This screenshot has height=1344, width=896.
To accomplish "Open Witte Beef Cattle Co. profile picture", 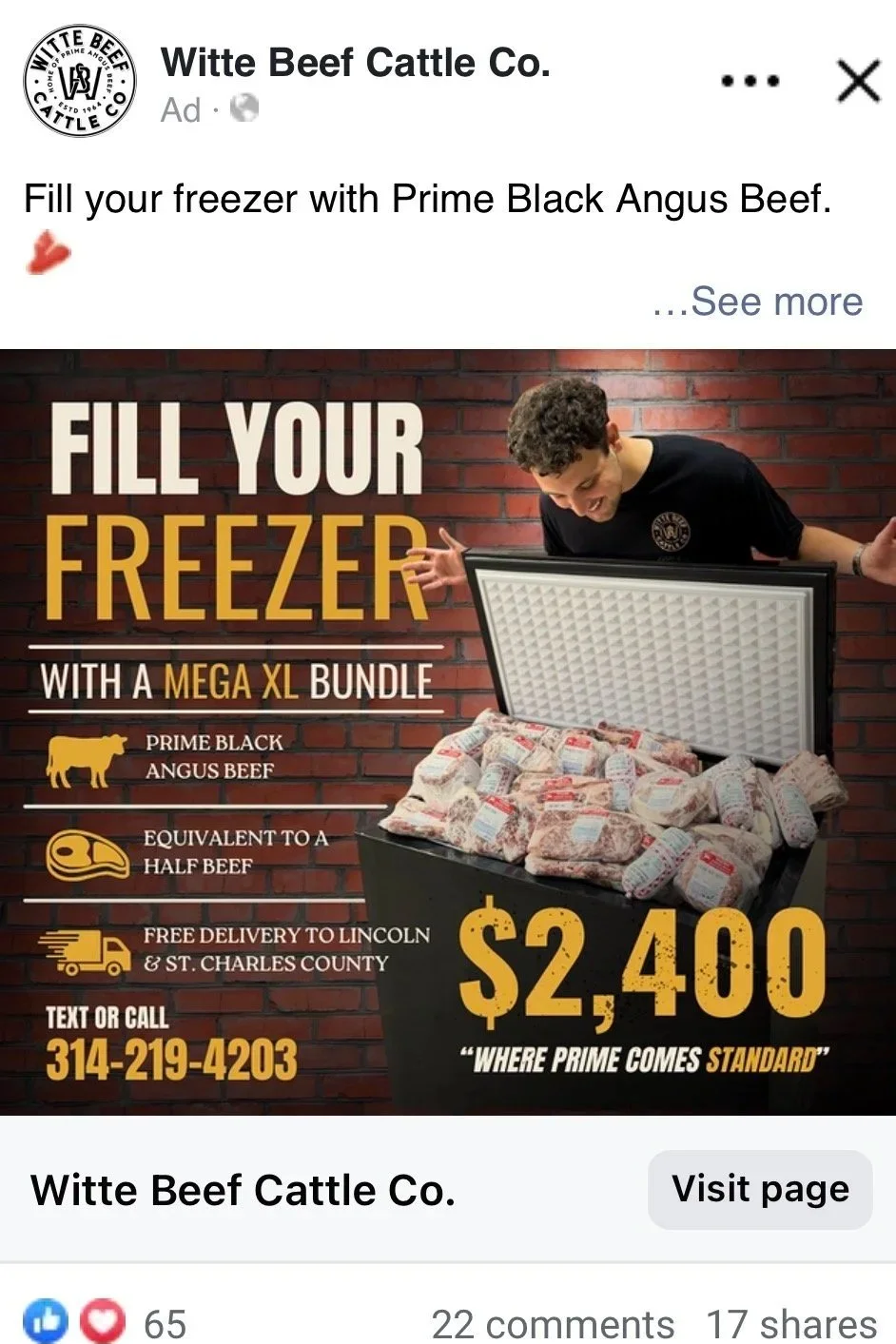I will coord(80,81).
